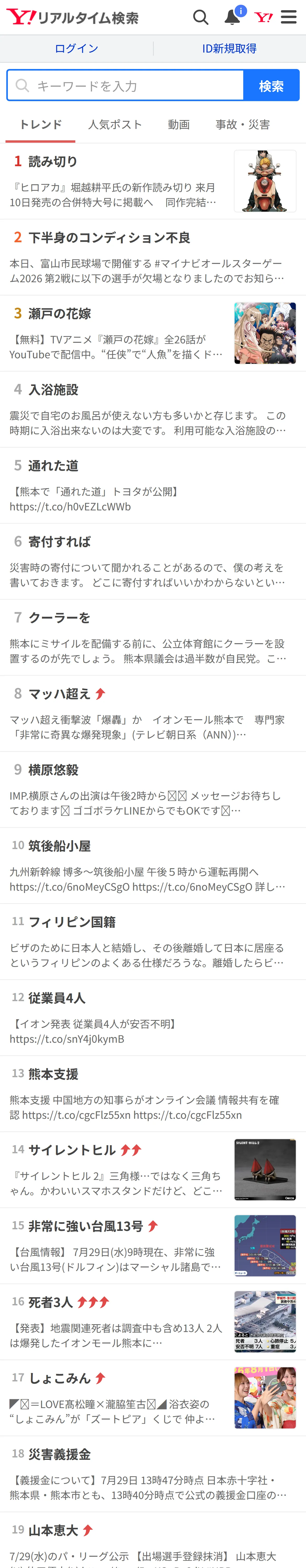This screenshot has width=306, height=1568.
Task: Switch to the 動画 tab
Action: tap(179, 125)
